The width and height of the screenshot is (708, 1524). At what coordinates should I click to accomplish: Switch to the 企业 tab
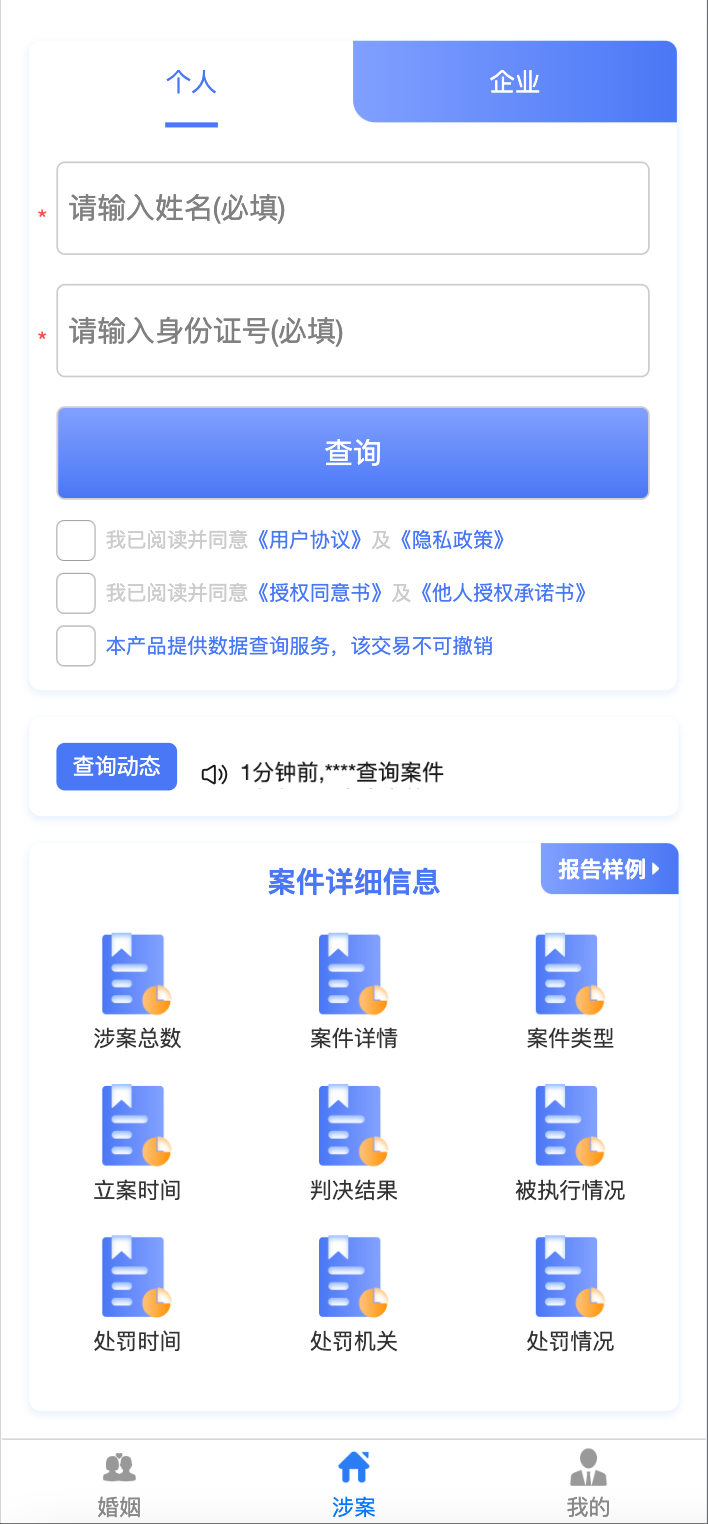point(515,82)
